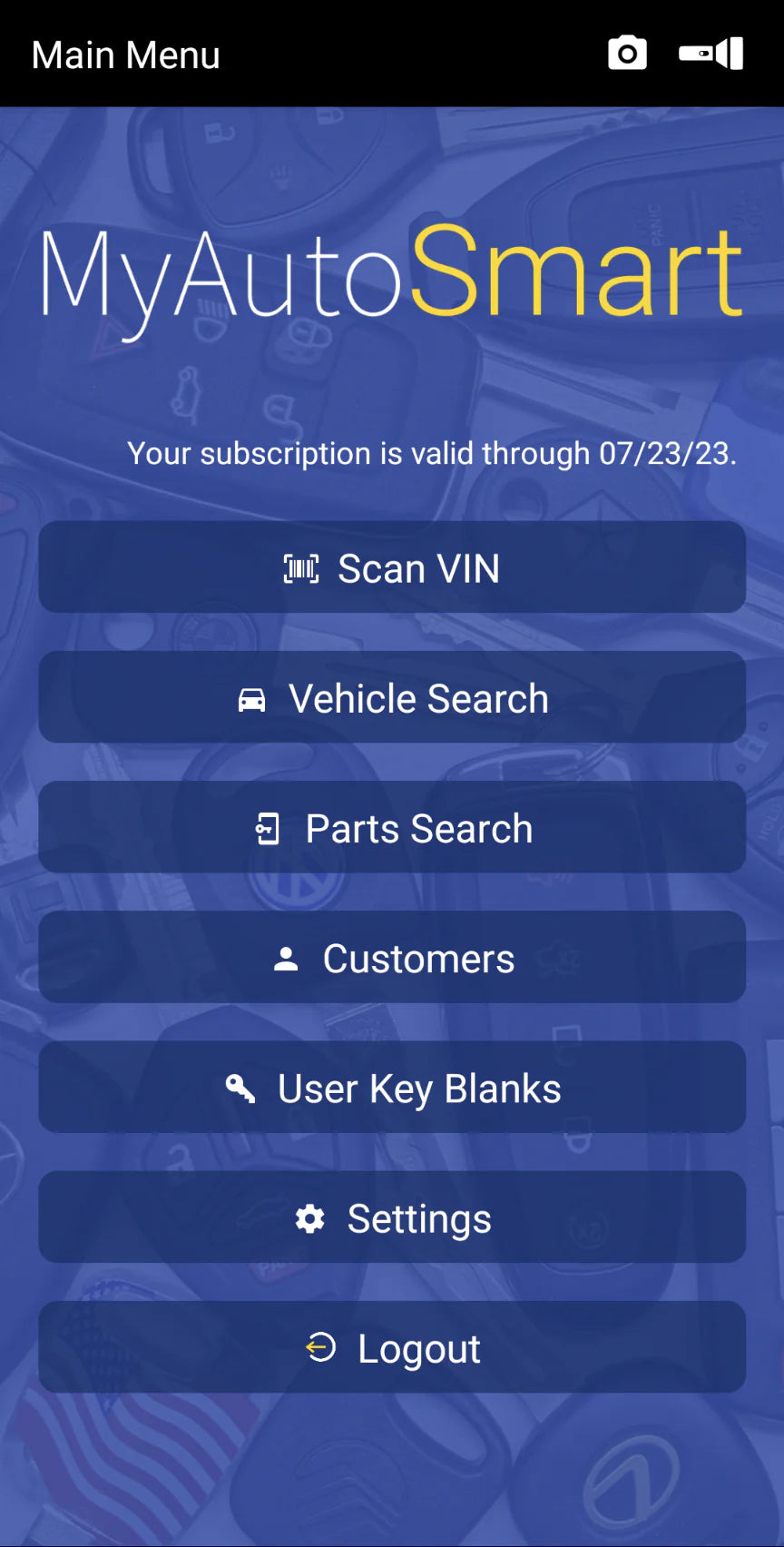Tap the parts book icon beside Parts Search
Image resolution: width=784 pixels, height=1547 pixels.
[268, 827]
